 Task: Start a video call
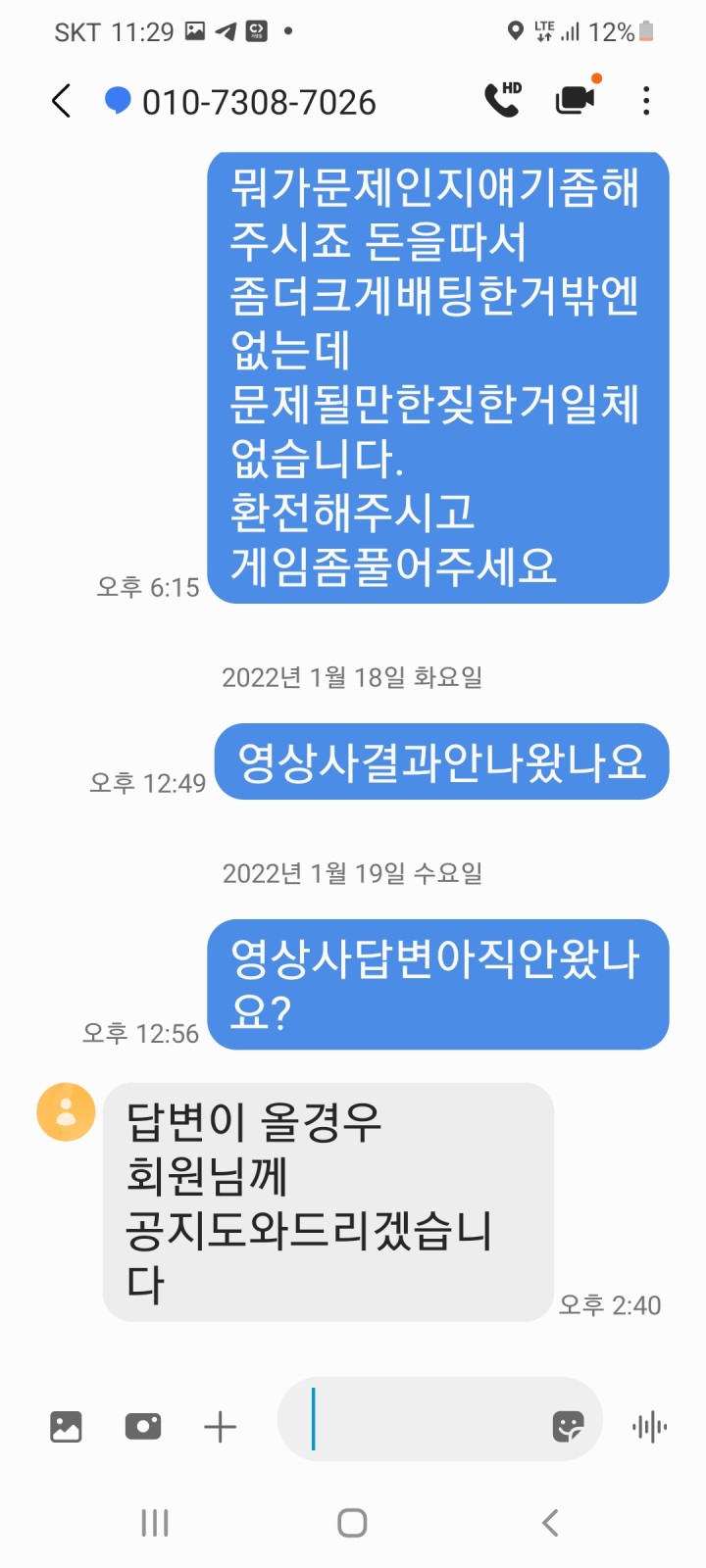click(x=576, y=100)
